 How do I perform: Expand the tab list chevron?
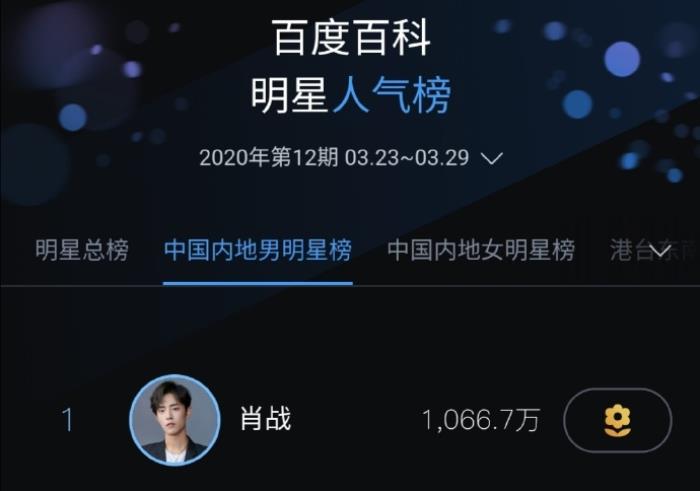point(659,250)
